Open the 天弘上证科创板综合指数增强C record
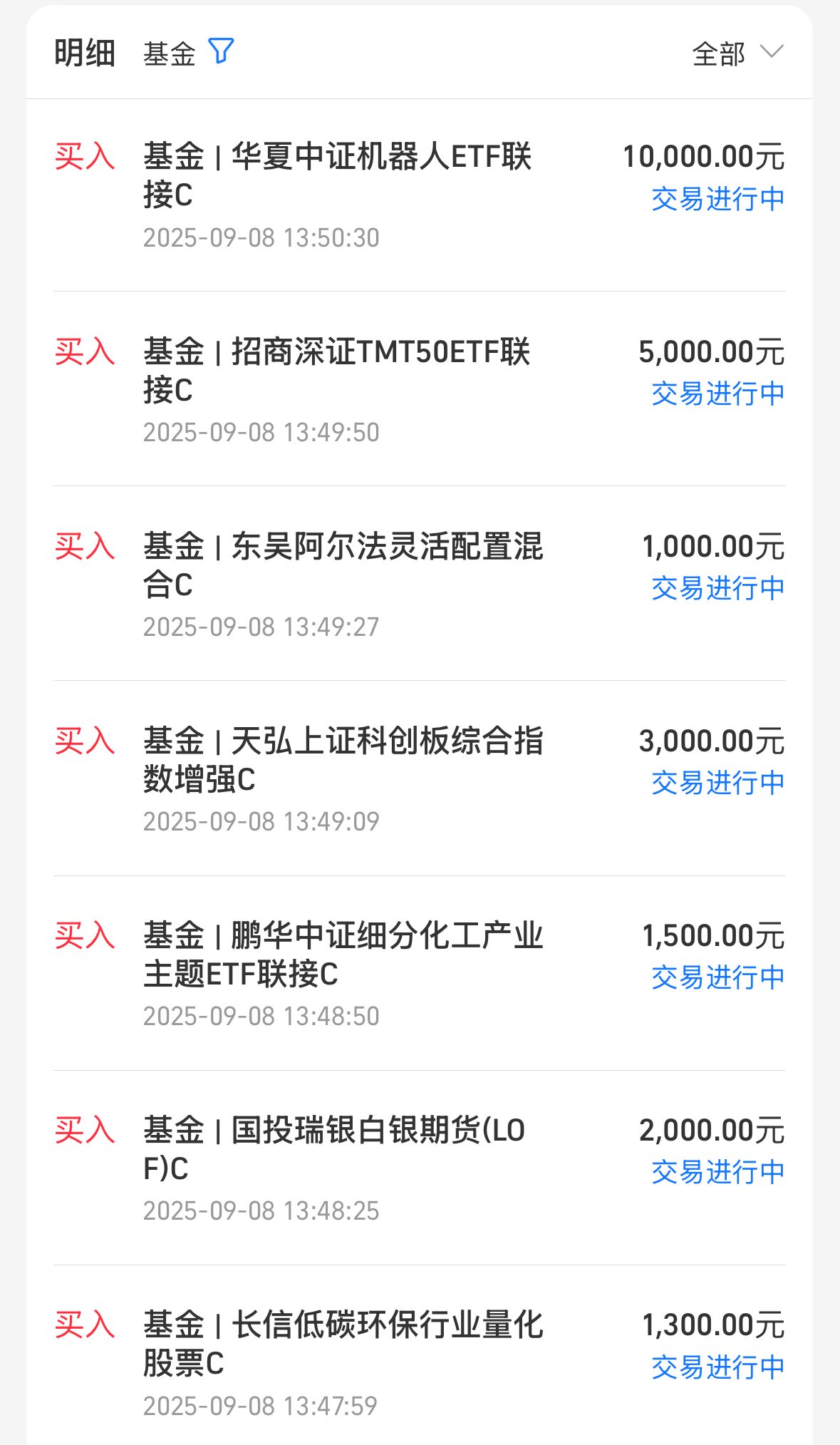The width and height of the screenshot is (840, 1445). click(x=420, y=778)
